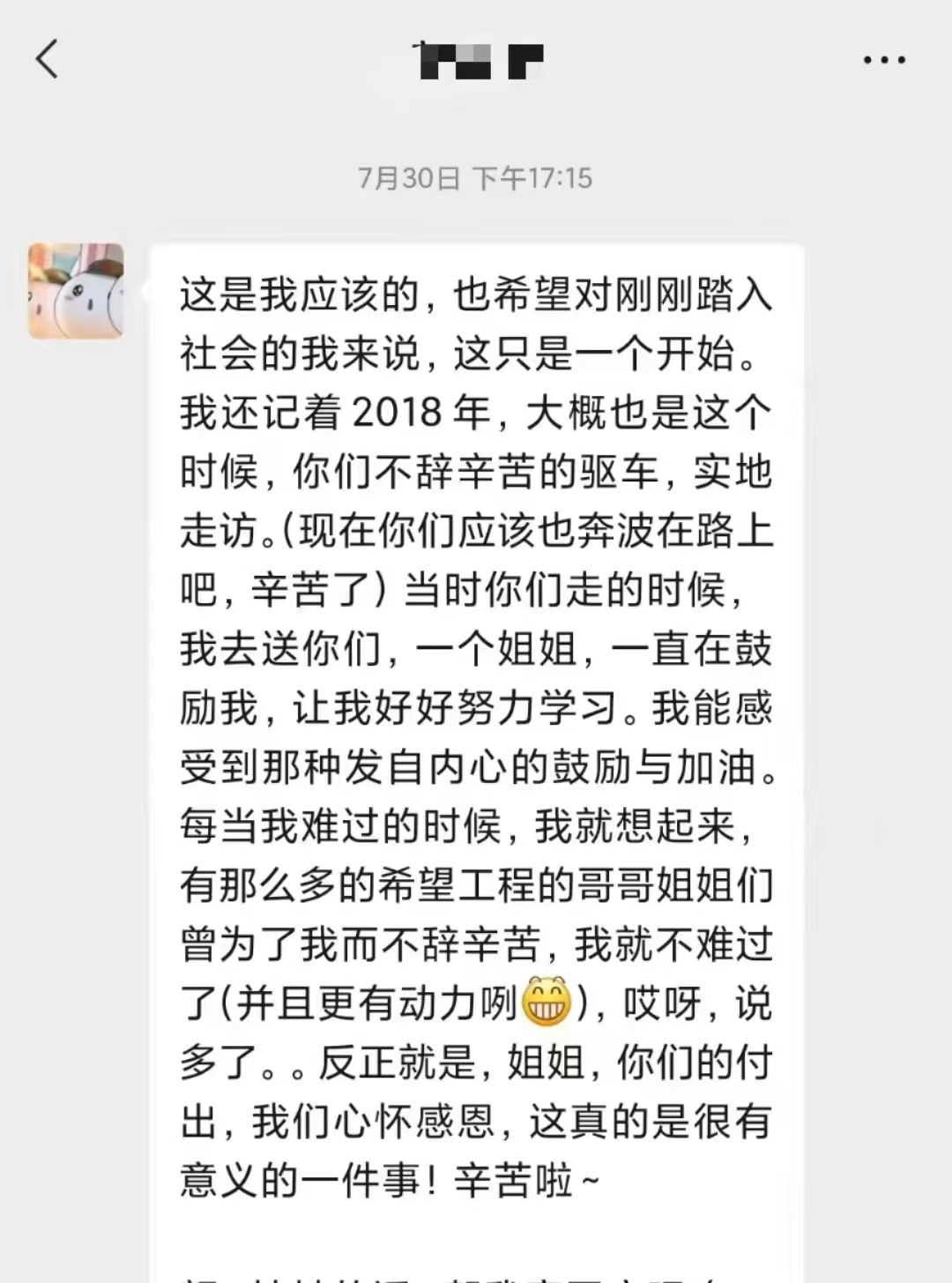Open the three-dot chat options menu
The width and height of the screenshot is (952, 1283).
[883, 60]
